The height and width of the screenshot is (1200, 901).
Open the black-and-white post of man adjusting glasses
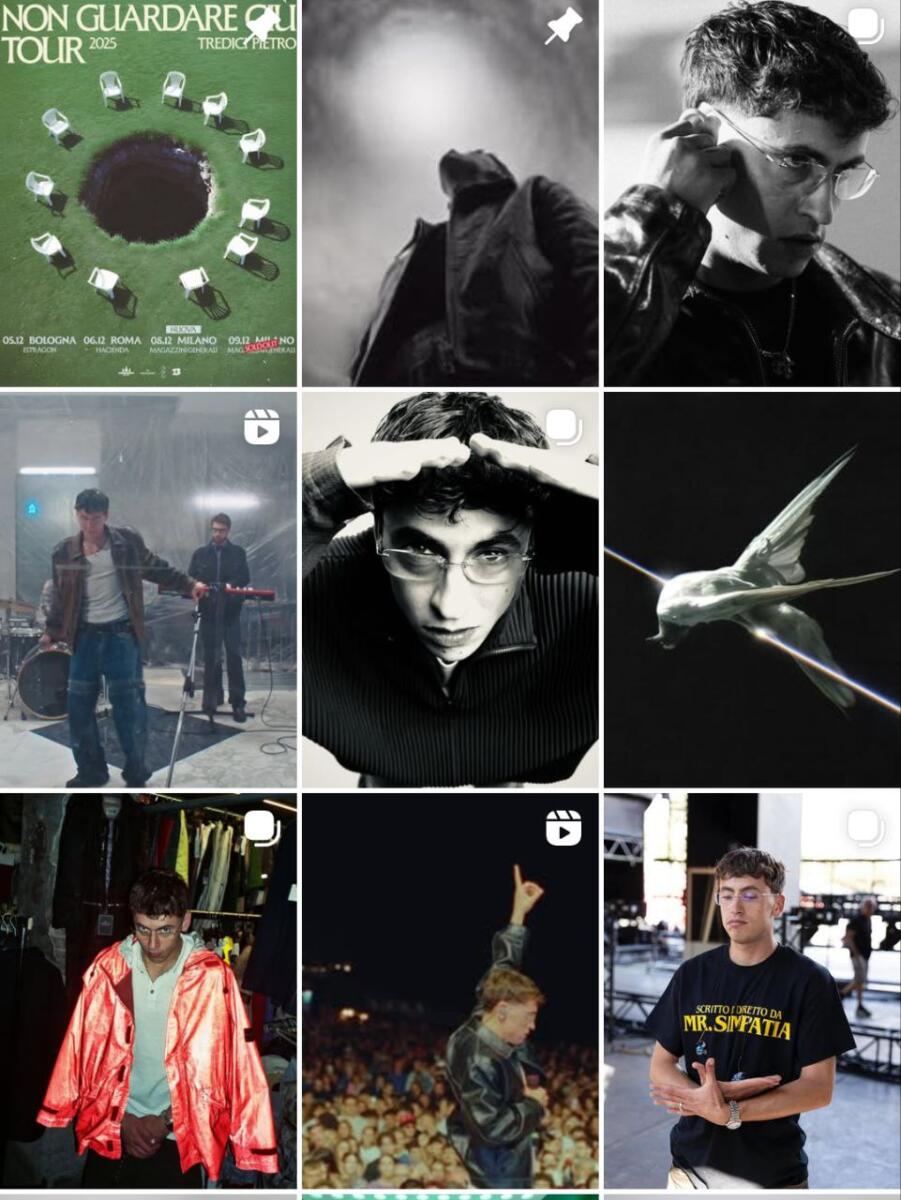tap(752, 192)
